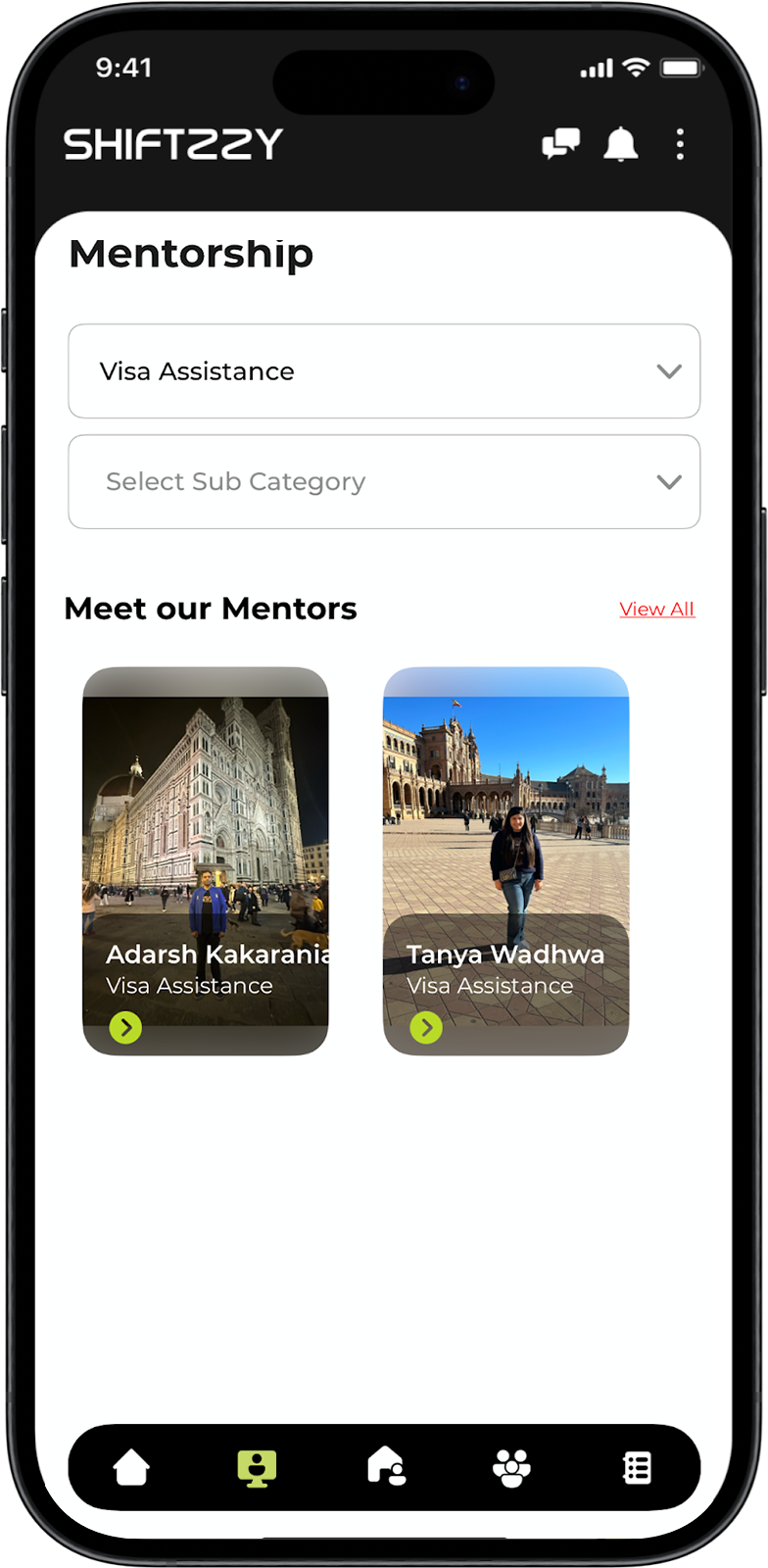Screen dimensions: 768x1568
Task: Switch to the housing tab with person icon
Action: pyautogui.click(x=386, y=1468)
